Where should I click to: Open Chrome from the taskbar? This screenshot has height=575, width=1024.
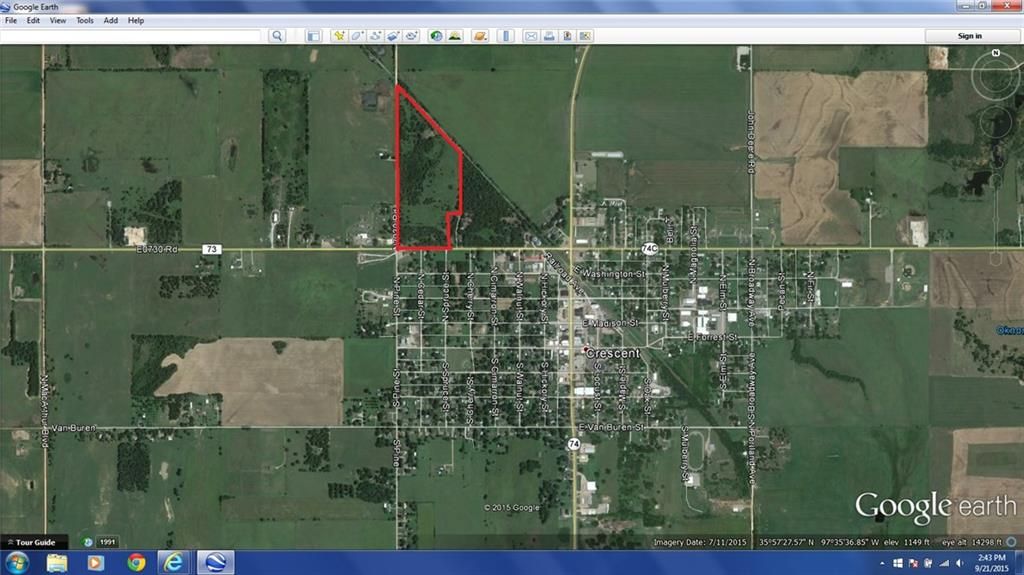coord(136,562)
